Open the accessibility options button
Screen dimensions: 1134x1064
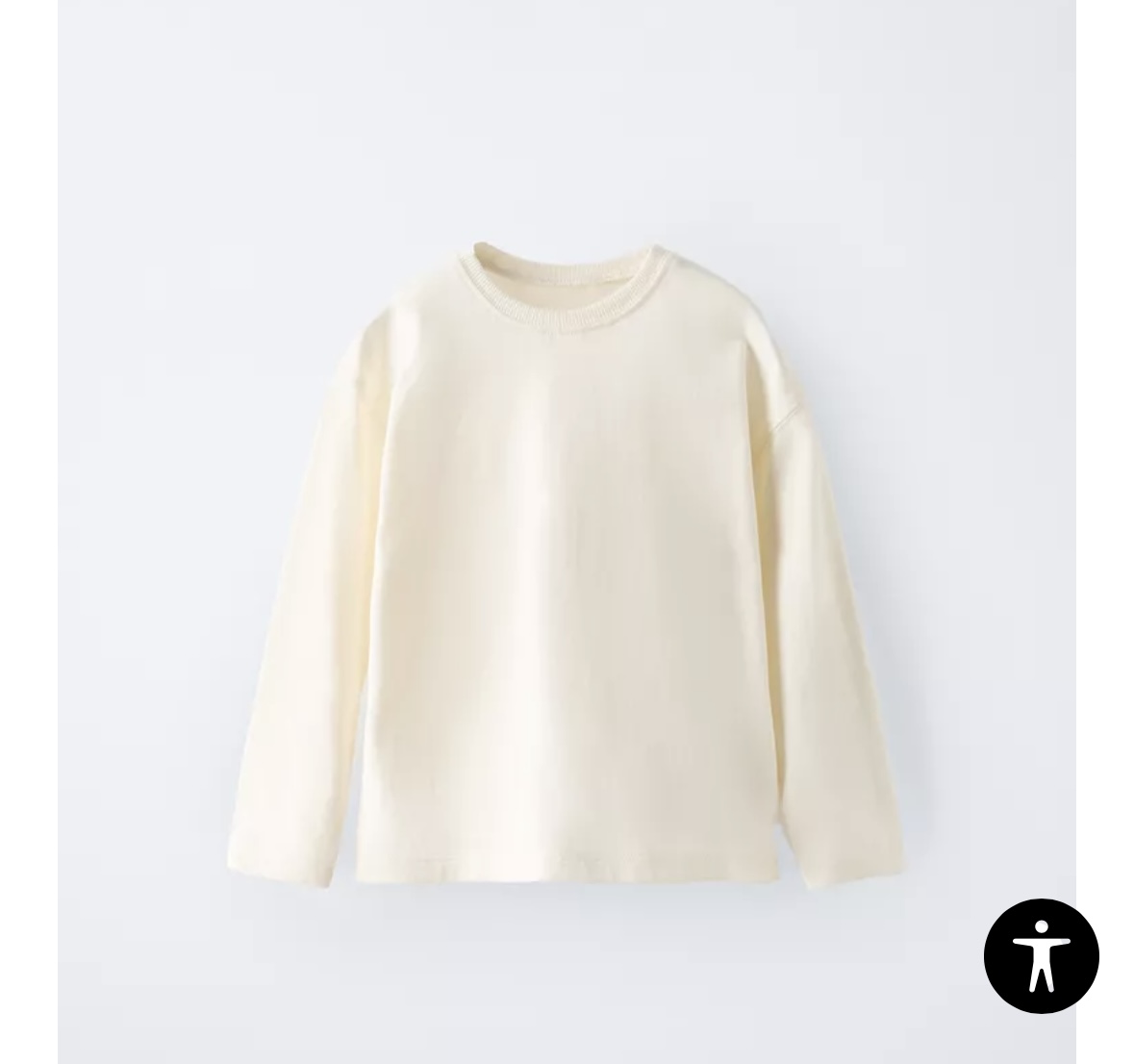pos(1041,956)
